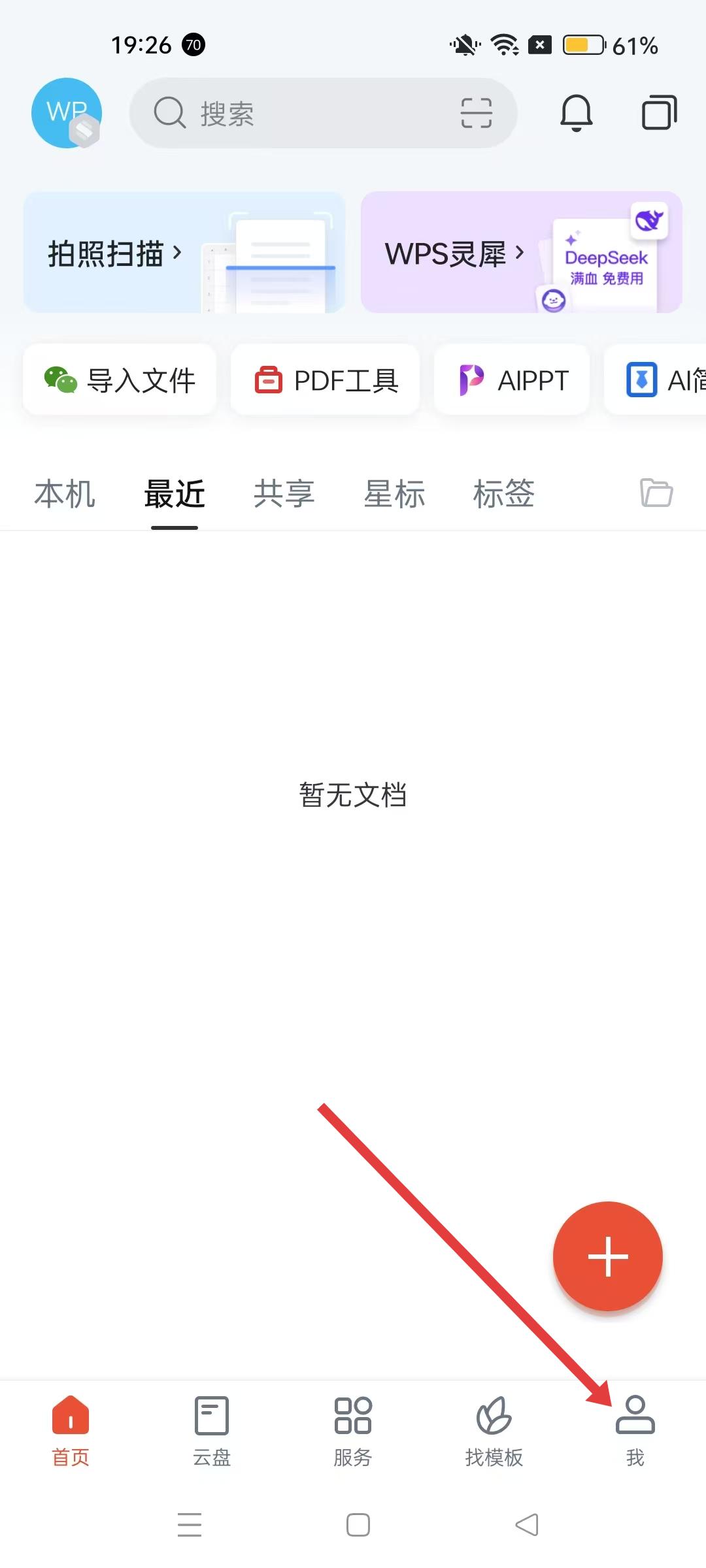The width and height of the screenshot is (706, 1568).
Task: Open the 找模板 tab
Action: click(494, 1431)
